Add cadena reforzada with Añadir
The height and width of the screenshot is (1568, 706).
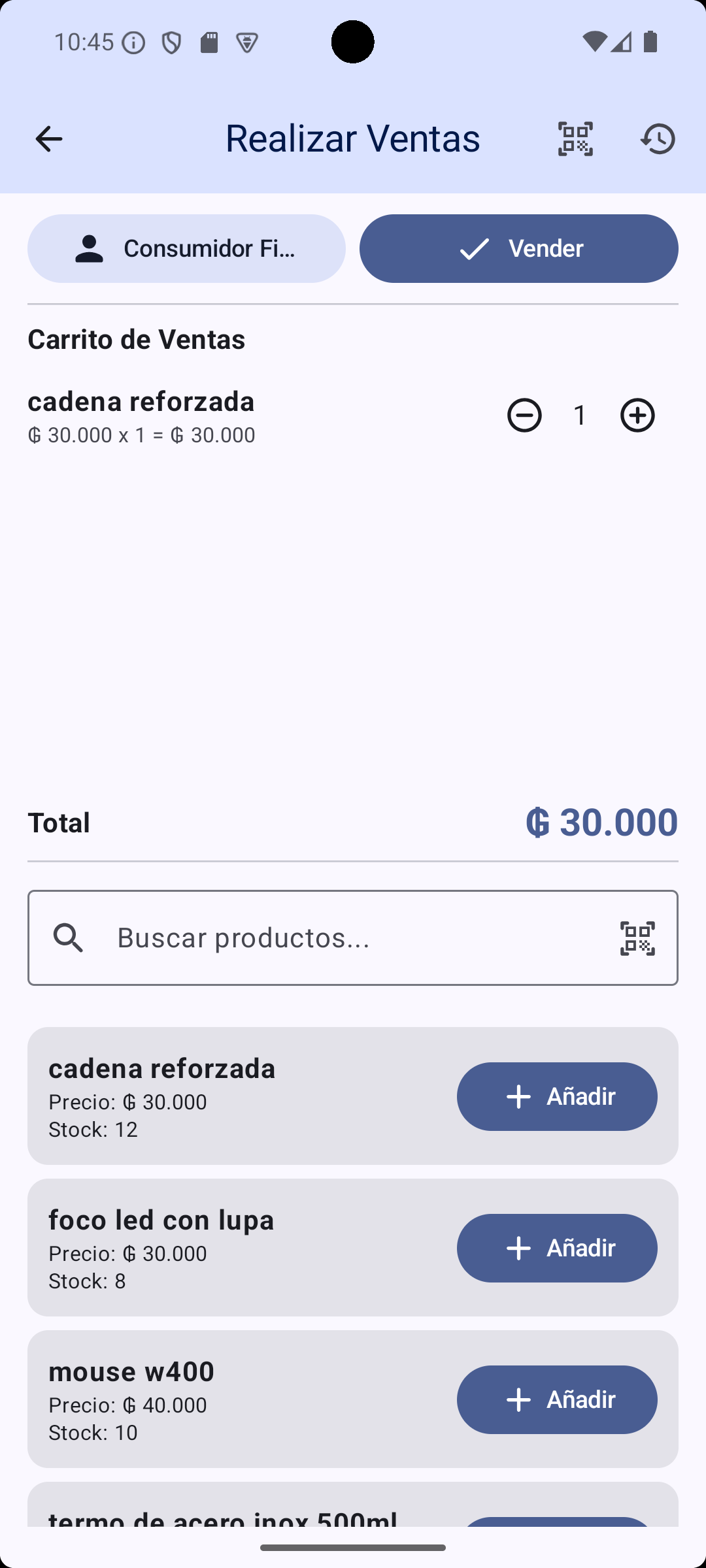557,1096
